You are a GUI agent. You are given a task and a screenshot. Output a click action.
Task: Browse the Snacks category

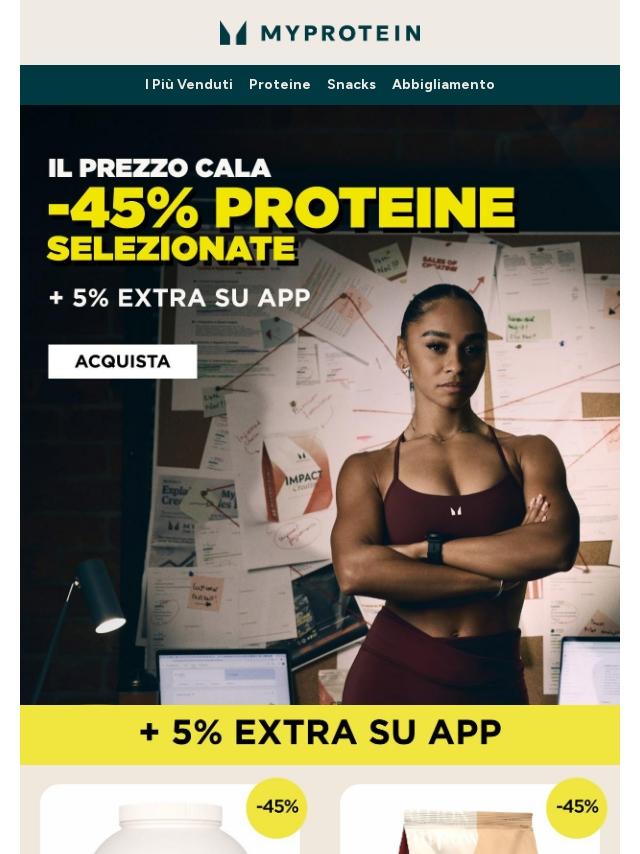pos(351,85)
